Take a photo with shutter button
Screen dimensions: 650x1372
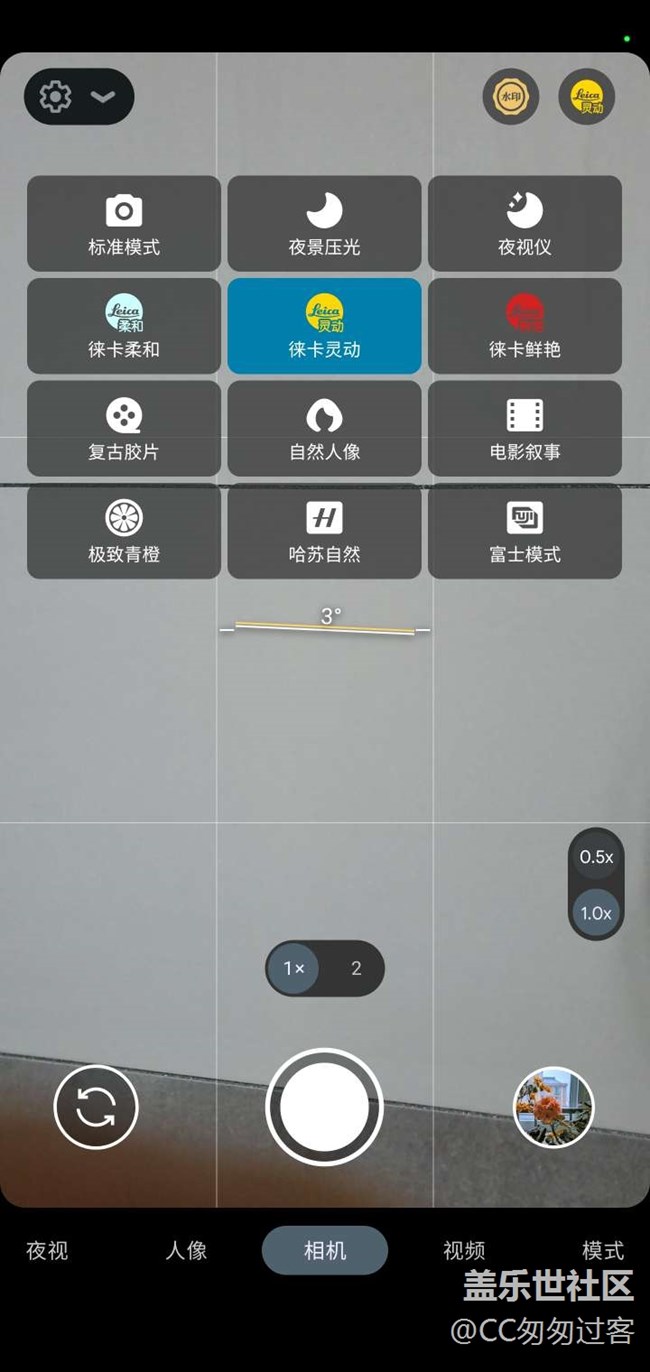click(324, 1107)
